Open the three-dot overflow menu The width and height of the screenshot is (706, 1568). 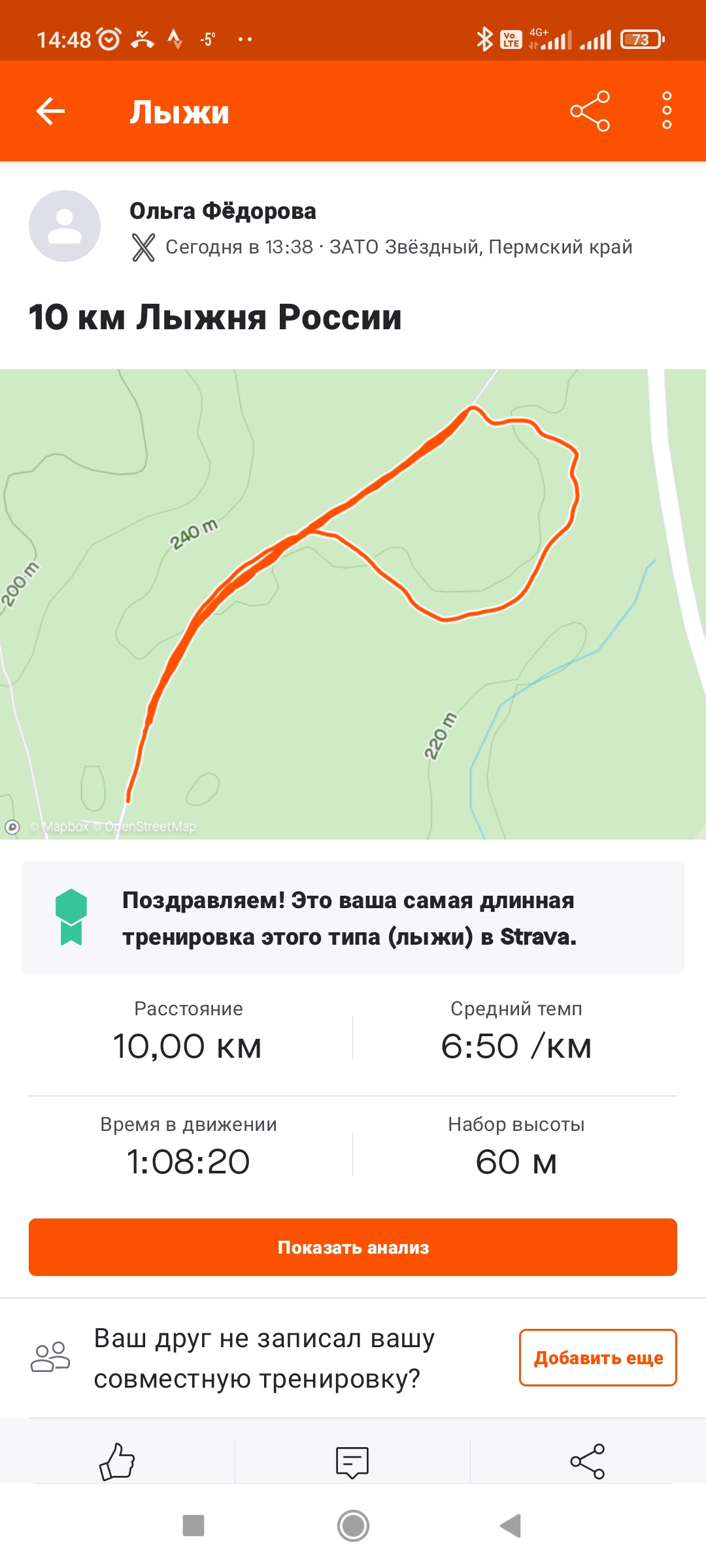pyautogui.click(x=666, y=110)
